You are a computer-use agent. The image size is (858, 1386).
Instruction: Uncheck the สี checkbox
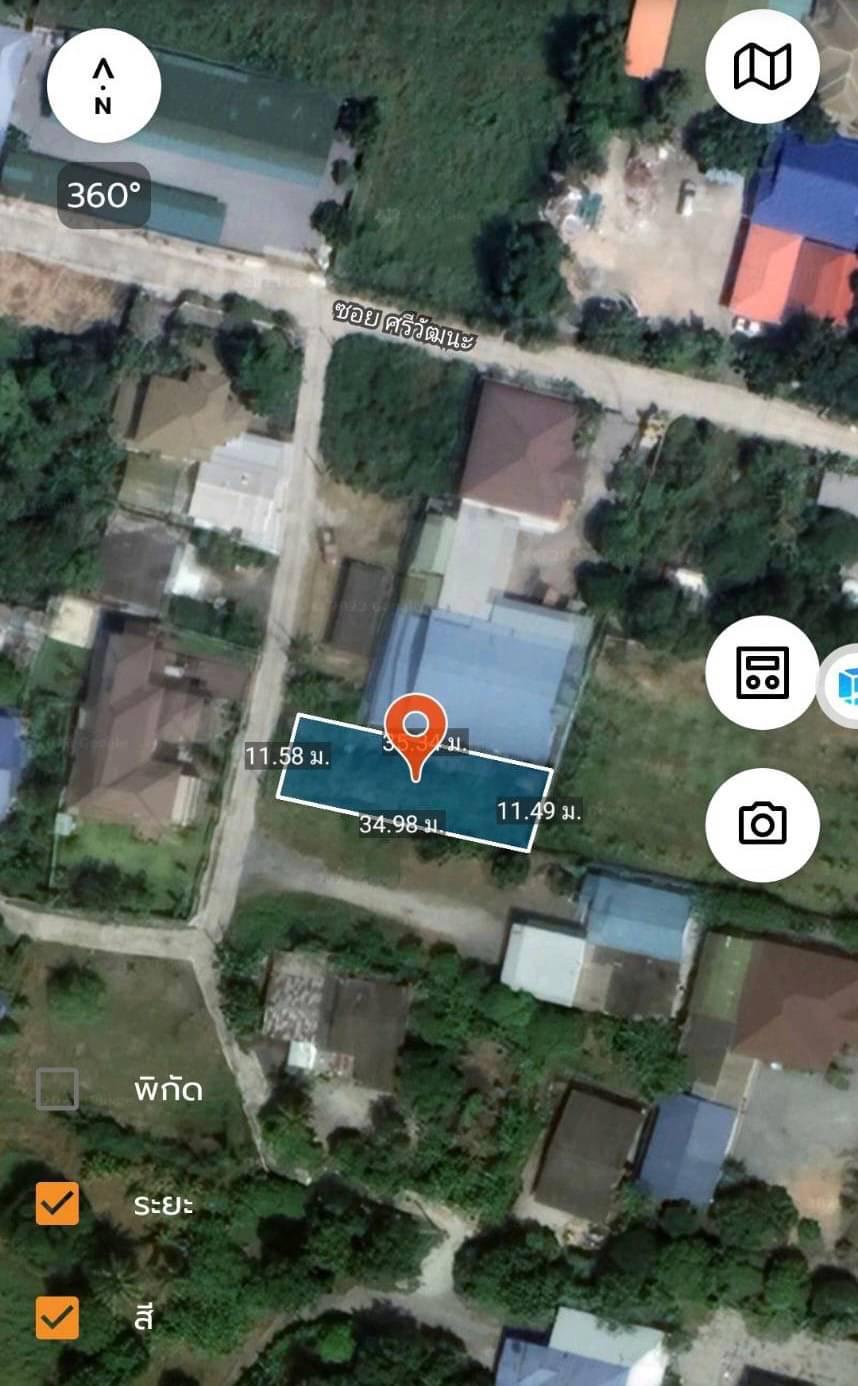57,1317
